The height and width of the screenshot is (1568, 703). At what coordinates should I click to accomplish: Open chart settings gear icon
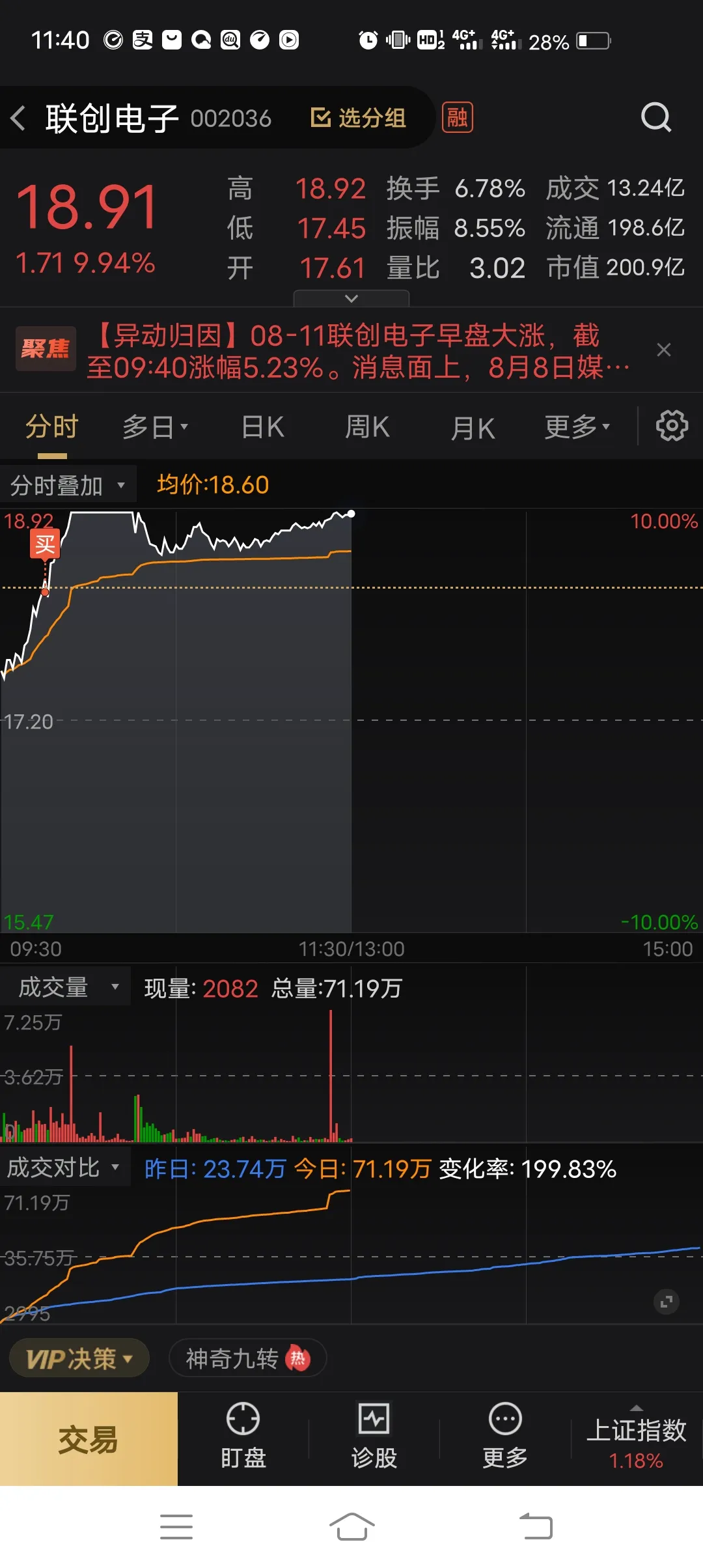point(672,426)
